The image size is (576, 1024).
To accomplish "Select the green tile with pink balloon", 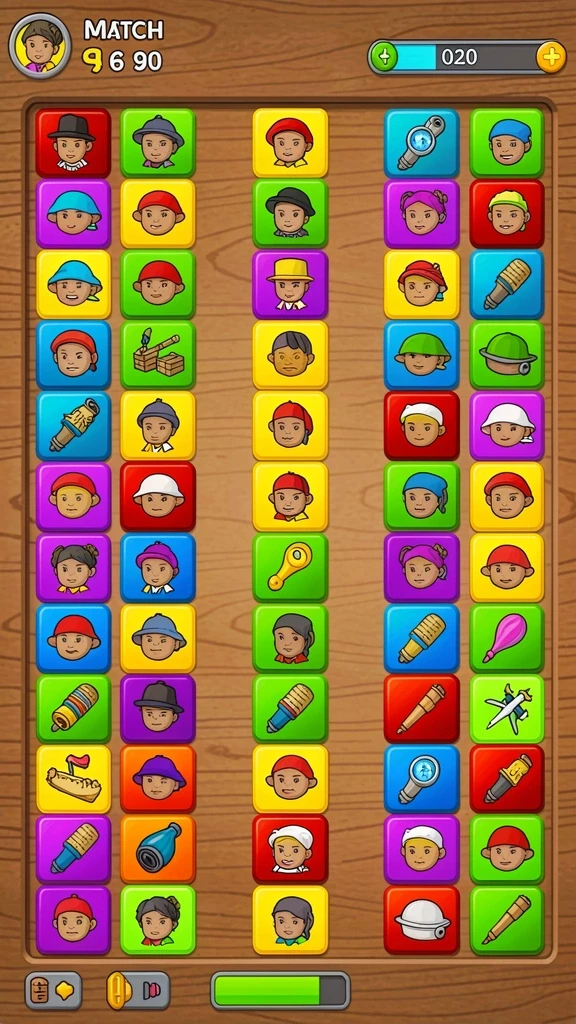I will [x=507, y=638].
